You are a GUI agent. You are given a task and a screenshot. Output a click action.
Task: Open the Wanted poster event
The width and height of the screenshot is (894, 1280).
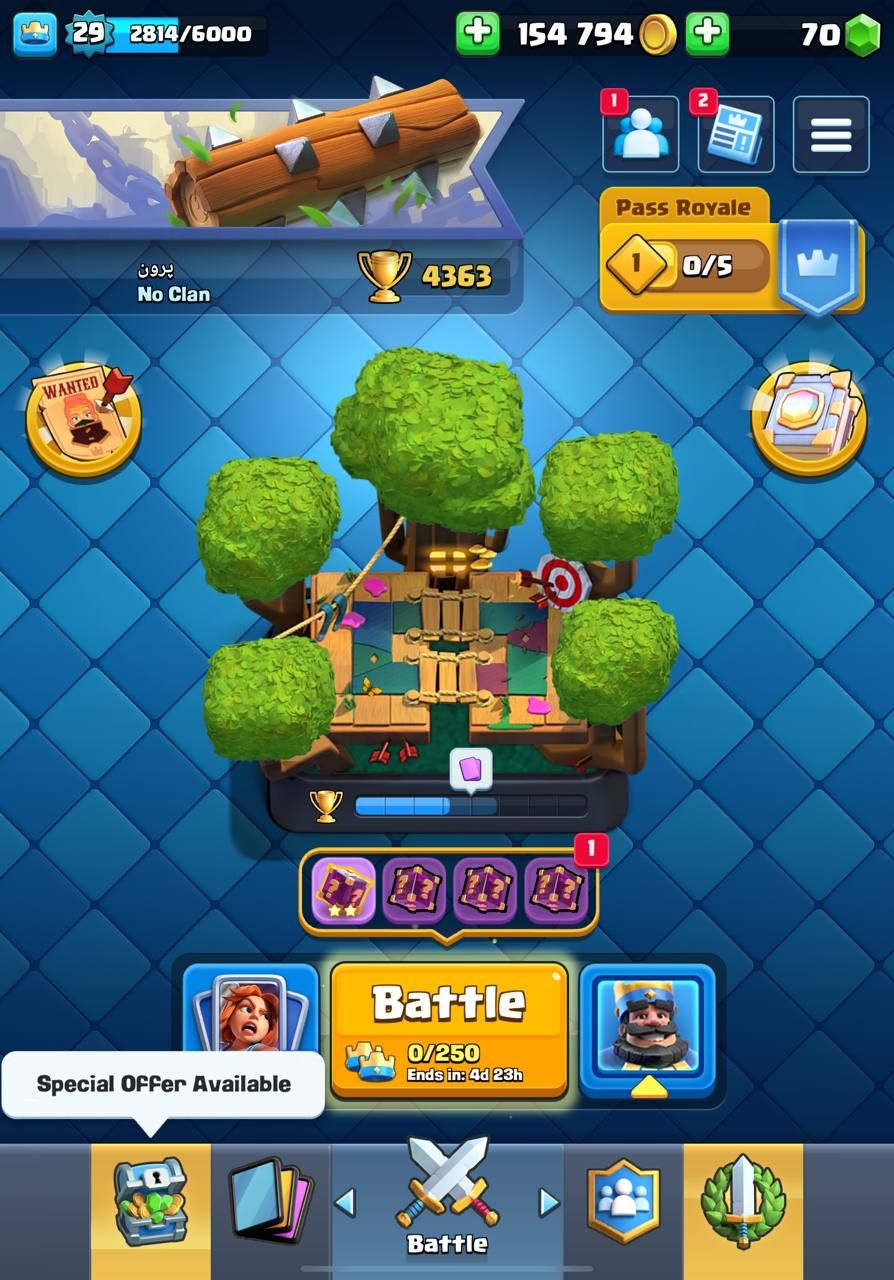click(83, 417)
